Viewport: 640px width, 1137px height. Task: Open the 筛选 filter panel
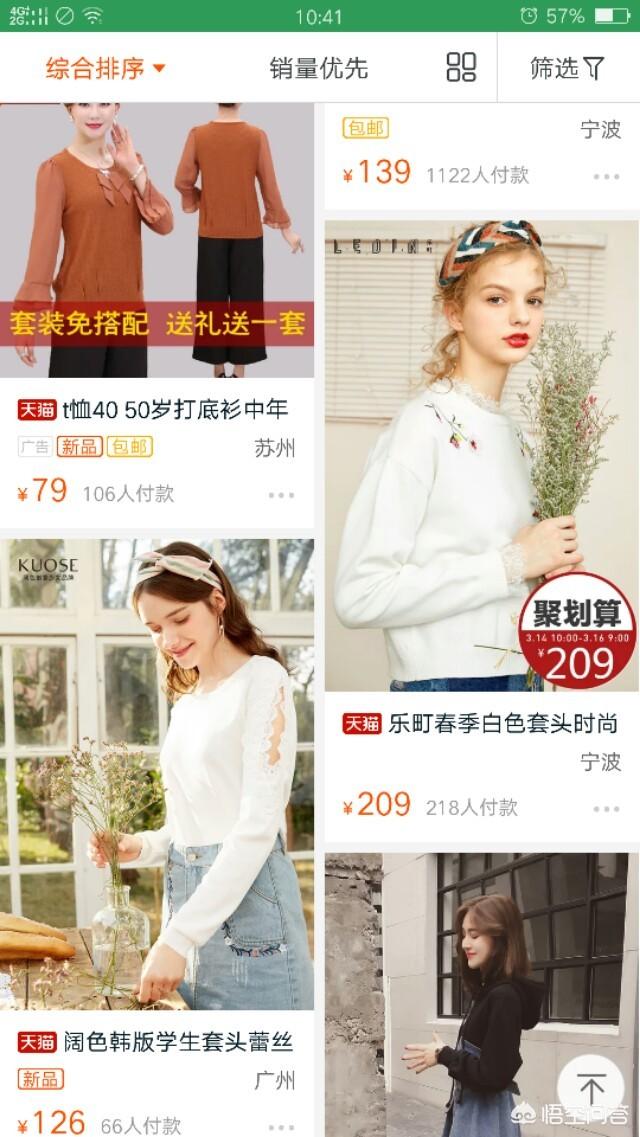567,68
